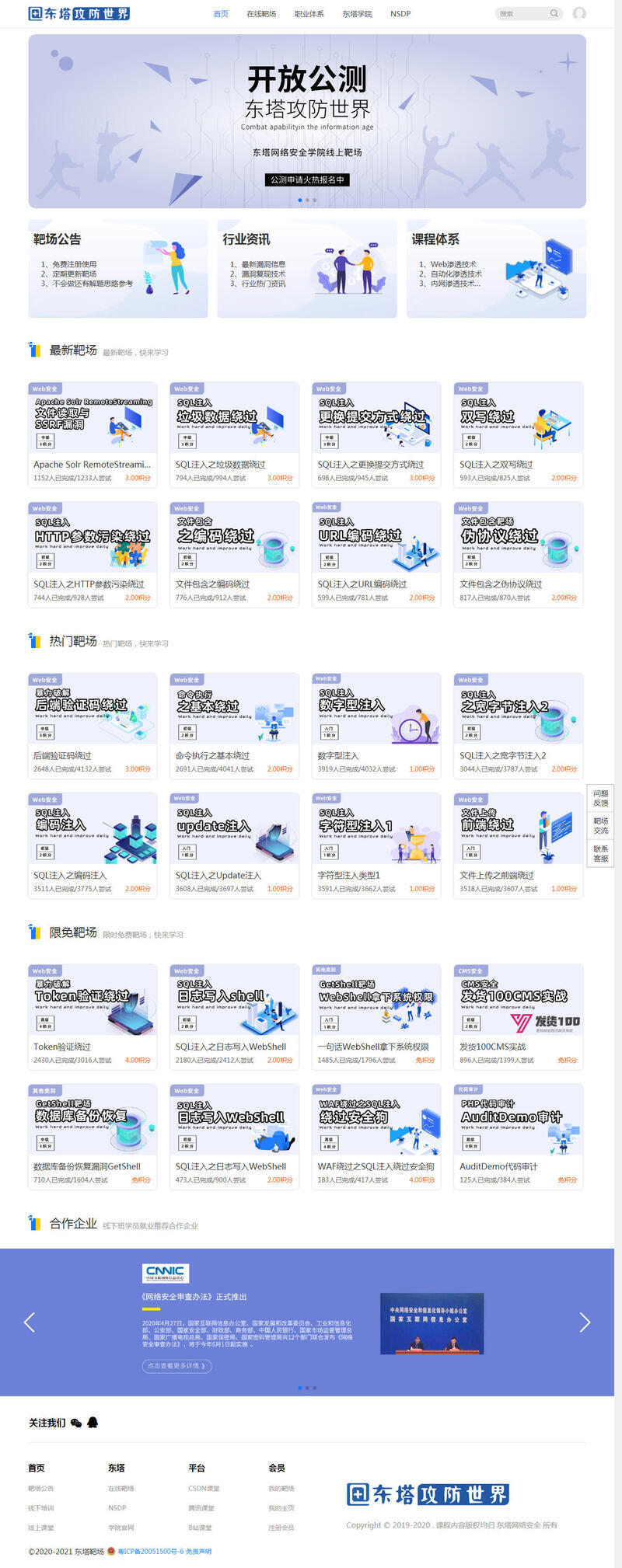Open SQL注入之垃圾数据绕过 card

coord(234,434)
